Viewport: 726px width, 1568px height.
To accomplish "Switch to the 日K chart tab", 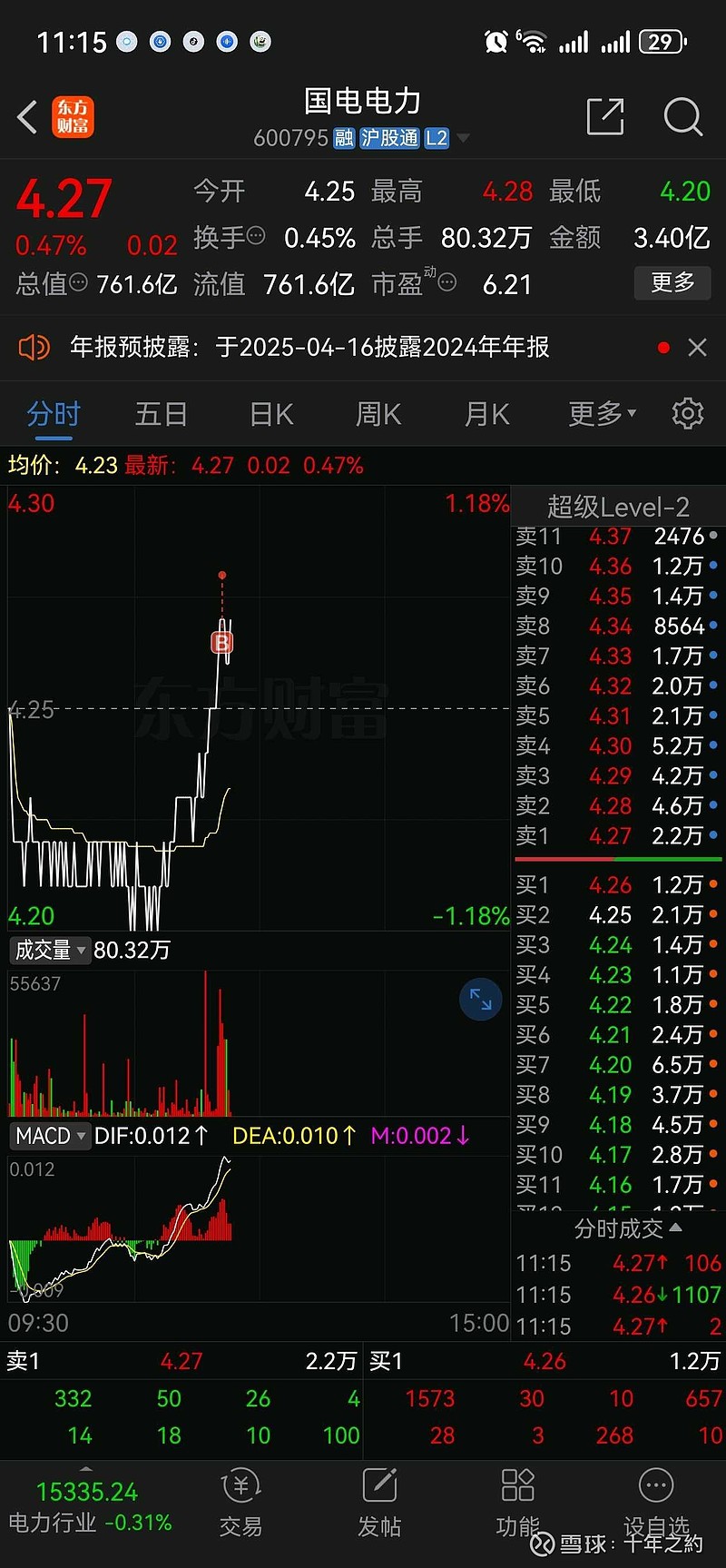I will tap(271, 414).
